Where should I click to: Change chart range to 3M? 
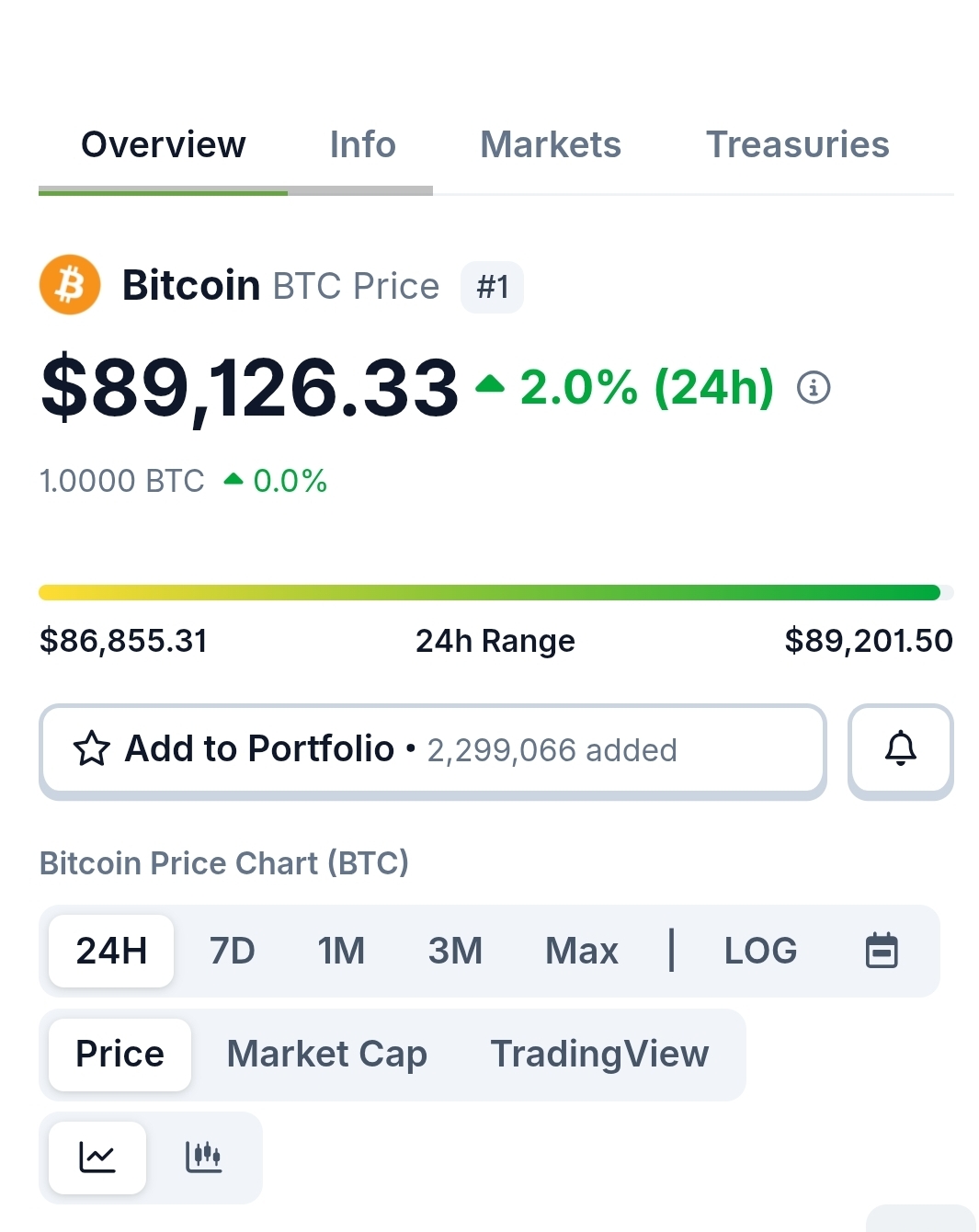(455, 951)
